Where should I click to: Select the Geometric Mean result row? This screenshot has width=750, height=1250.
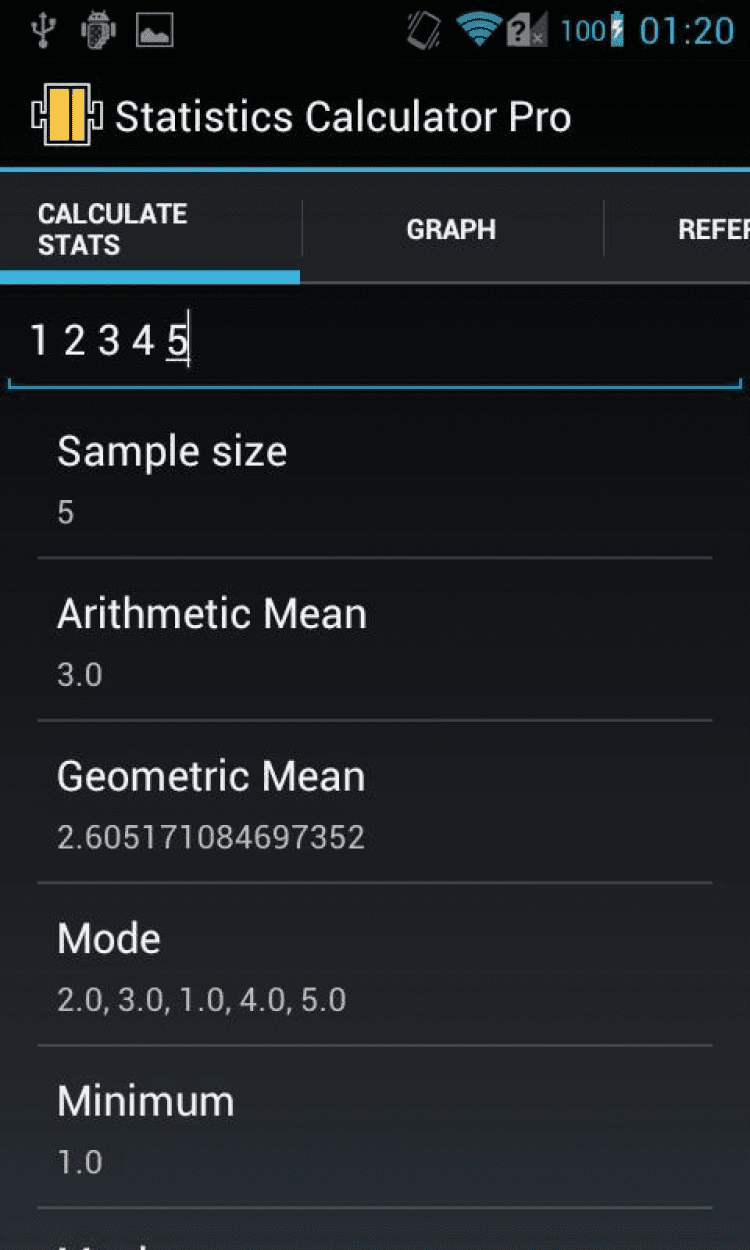[374, 803]
